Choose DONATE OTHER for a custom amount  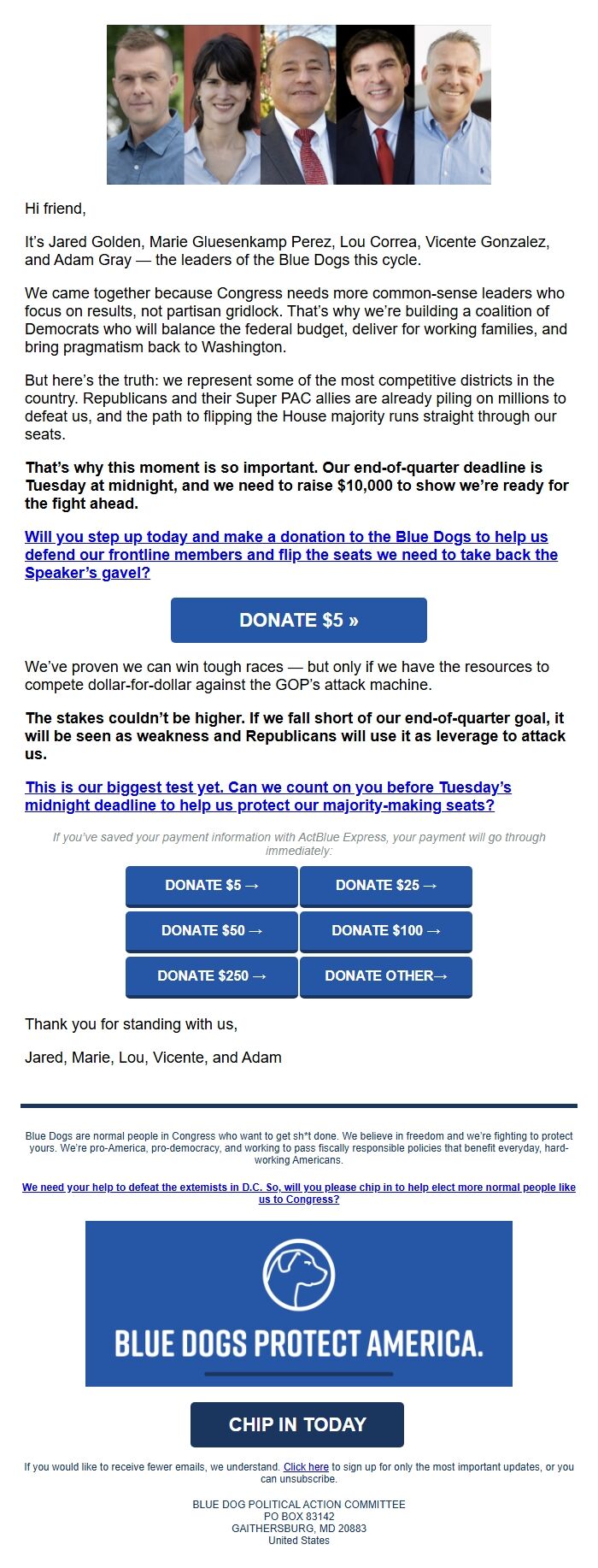pos(386,976)
